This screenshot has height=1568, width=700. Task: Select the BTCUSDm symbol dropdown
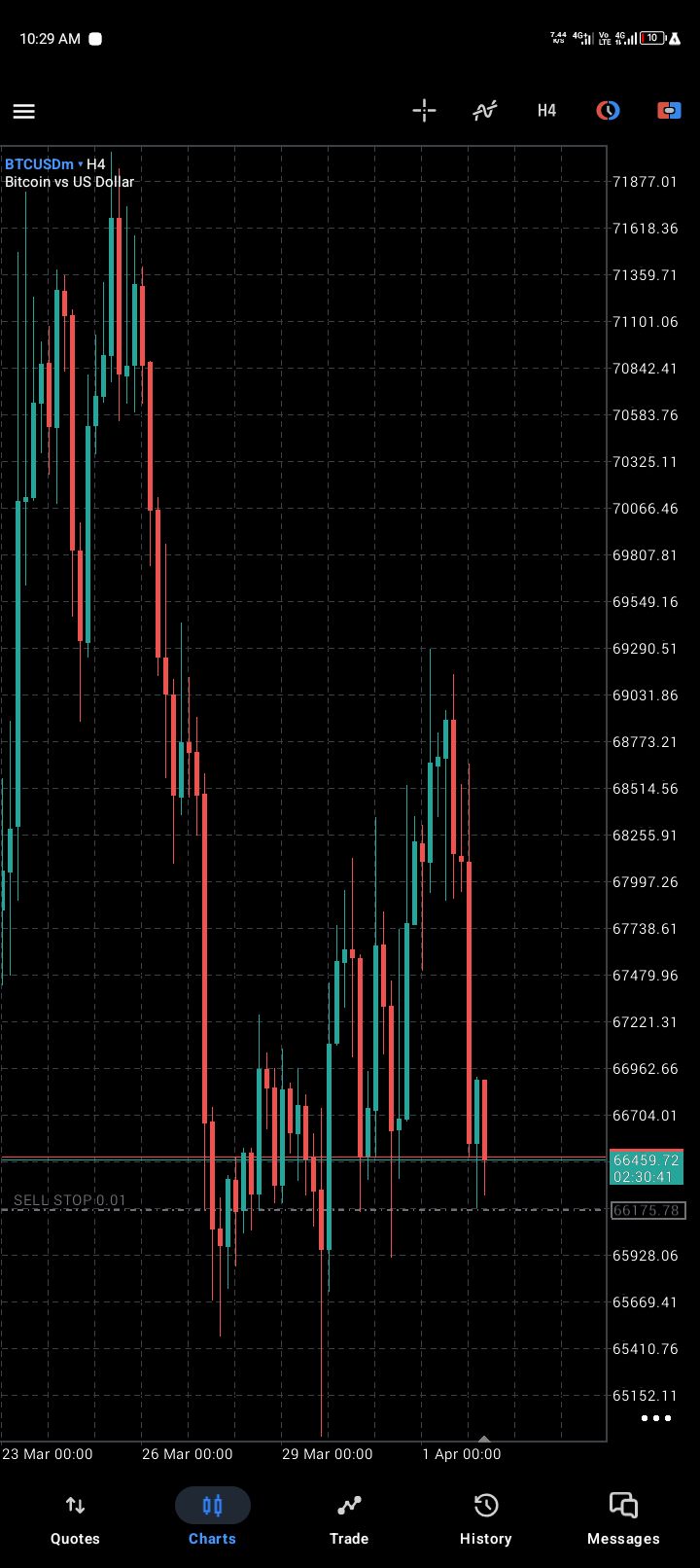pyautogui.click(x=44, y=164)
